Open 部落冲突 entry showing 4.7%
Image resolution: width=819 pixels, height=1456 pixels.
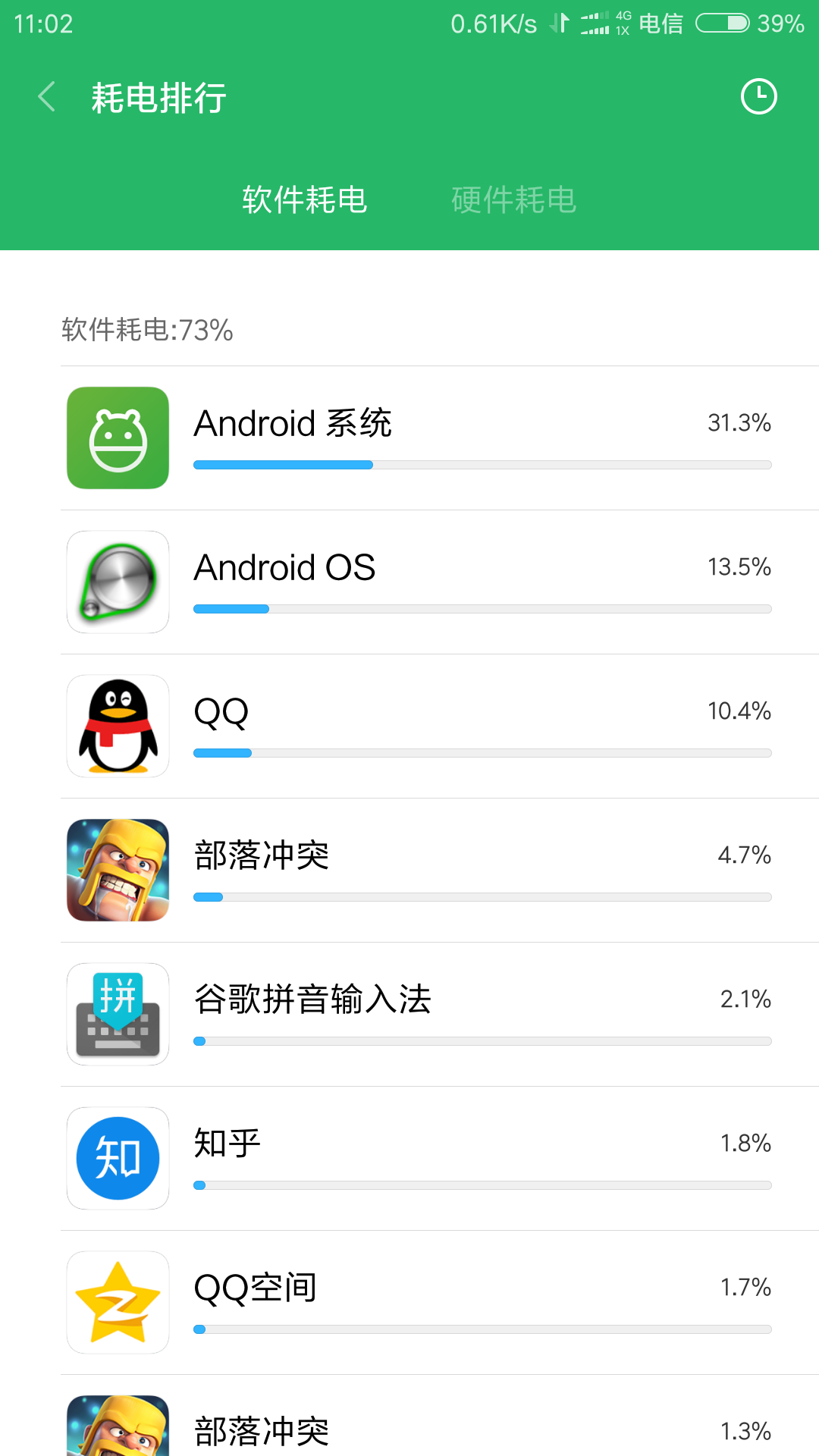[440, 871]
